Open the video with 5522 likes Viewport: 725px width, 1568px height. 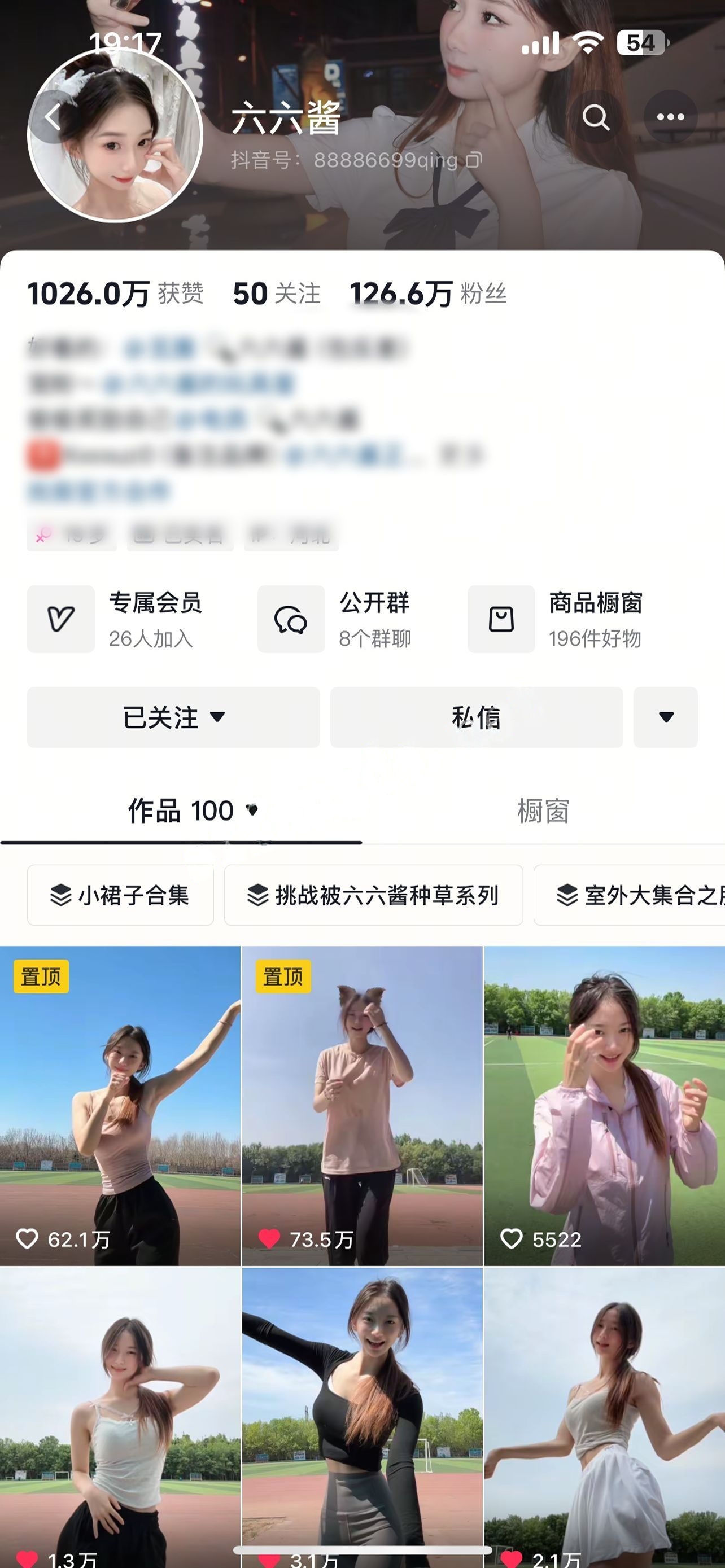point(605,1105)
